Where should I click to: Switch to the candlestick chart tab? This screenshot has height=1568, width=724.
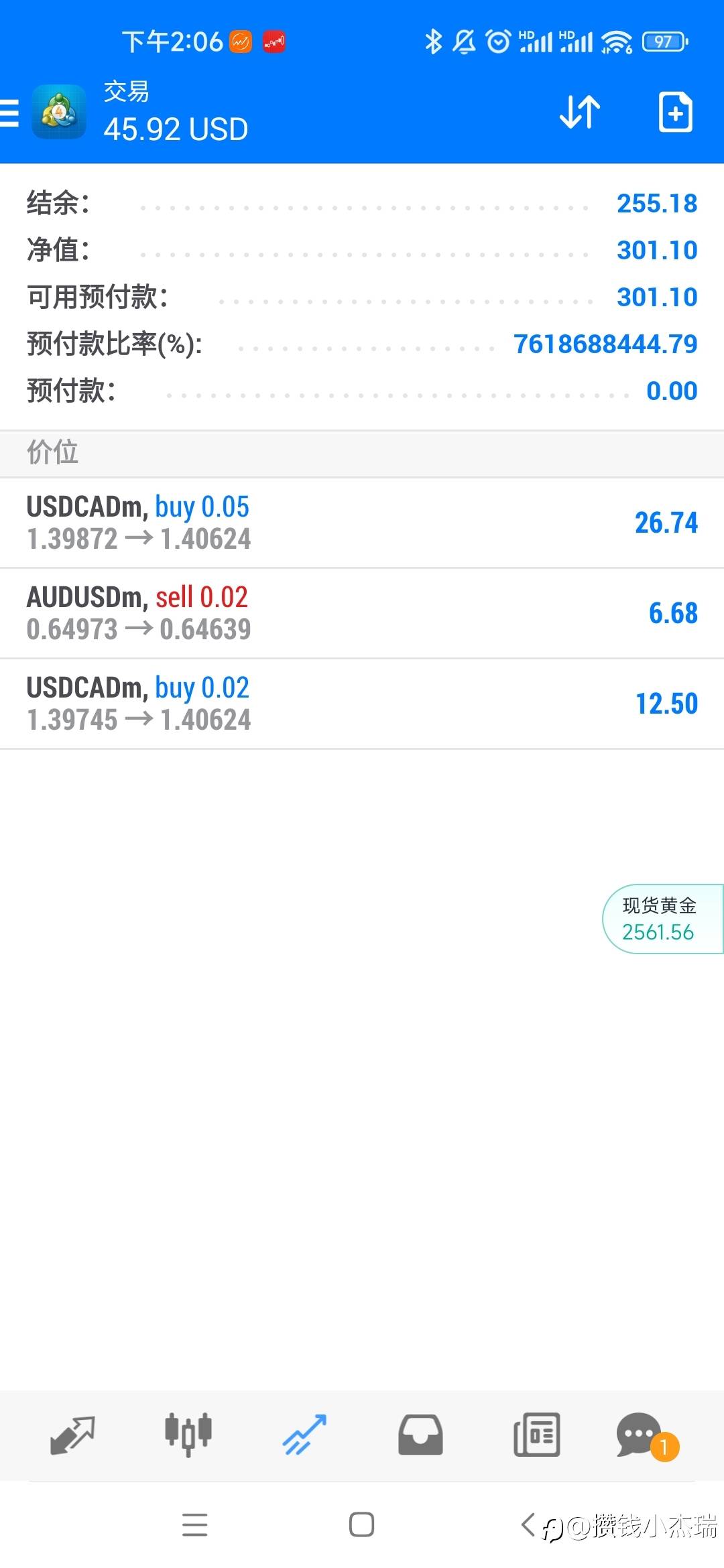point(188,1435)
